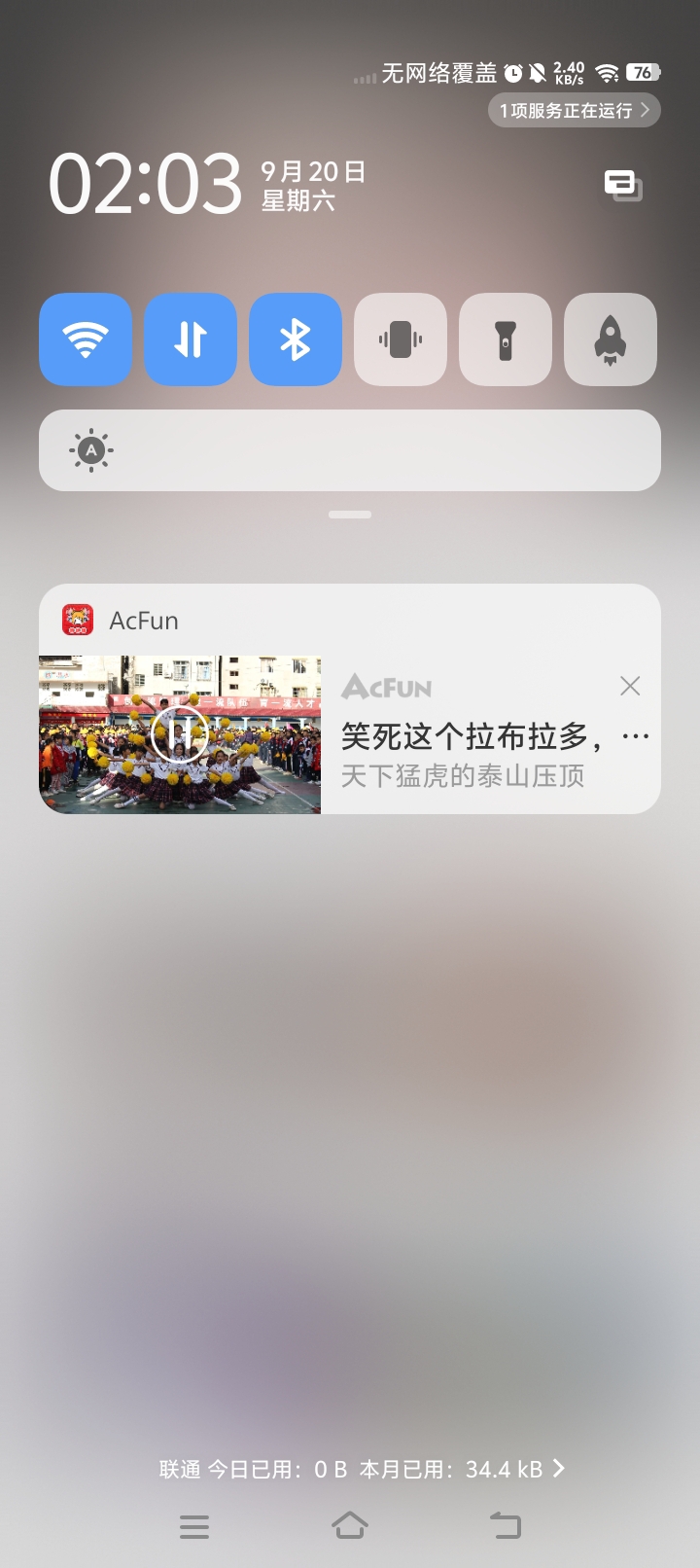Screen dimensions: 700x1568
Task: View 联通 data usage details
Action: (362, 1469)
